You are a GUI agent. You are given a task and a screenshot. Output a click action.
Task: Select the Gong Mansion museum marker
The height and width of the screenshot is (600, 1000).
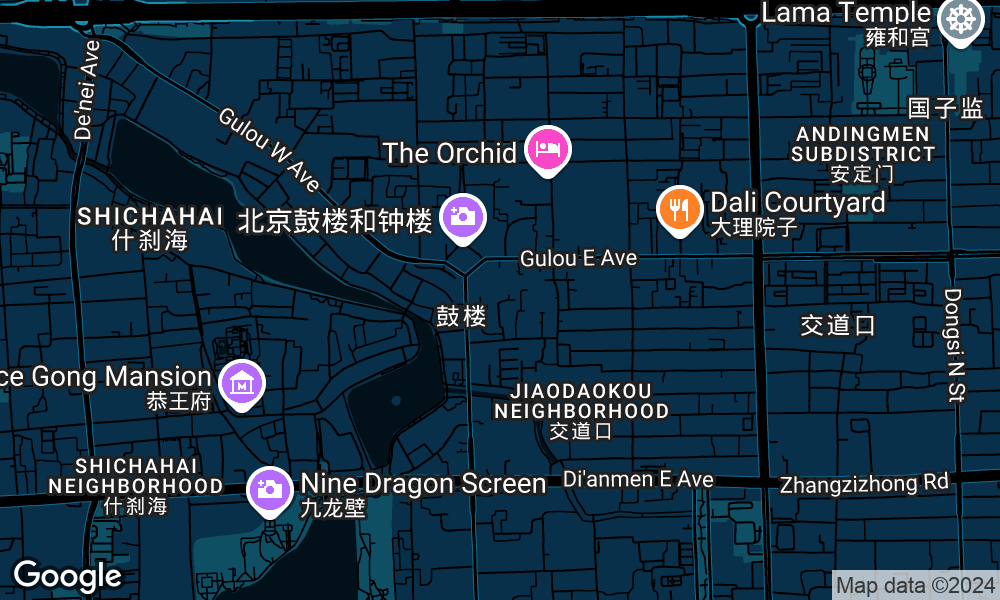pyautogui.click(x=242, y=383)
